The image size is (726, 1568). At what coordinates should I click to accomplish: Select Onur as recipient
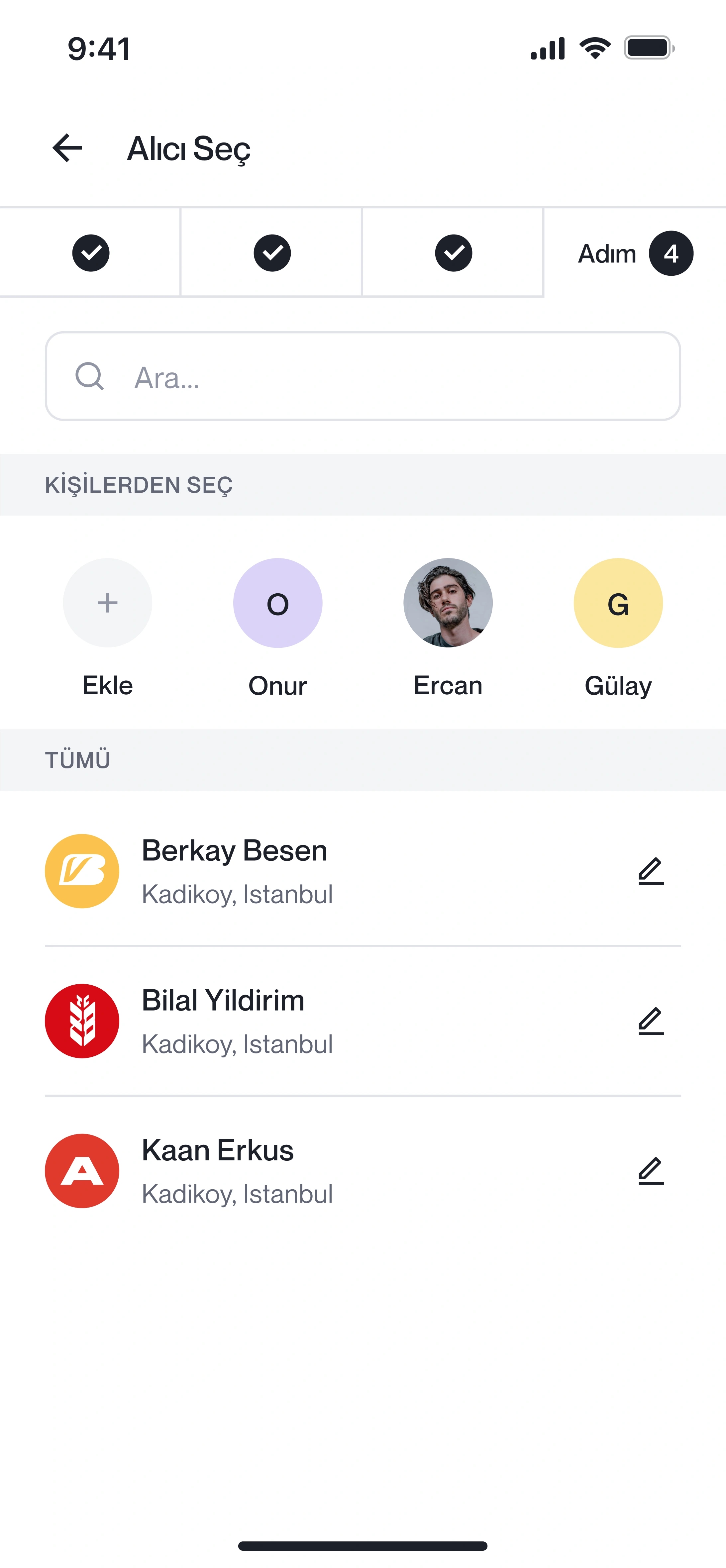pyautogui.click(x=278, y=603)
